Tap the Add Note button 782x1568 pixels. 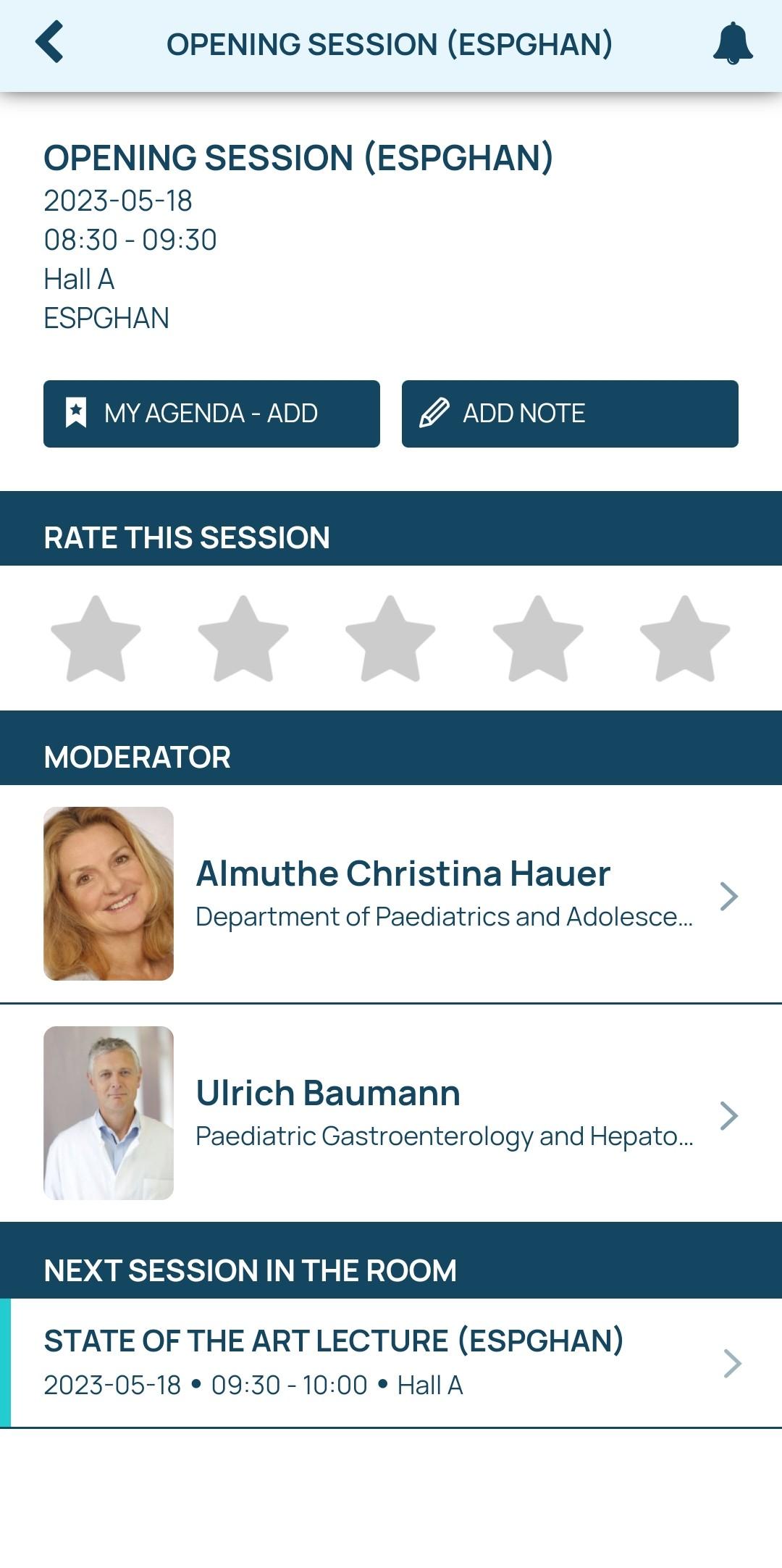570,414
